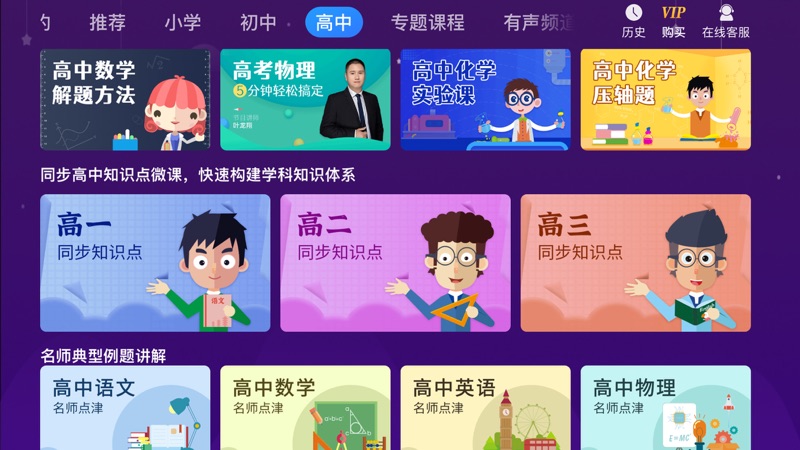Open the 专题课程 tab
Image resolution: width=800 pixels, height=450 pixels.
pos(427,22)
